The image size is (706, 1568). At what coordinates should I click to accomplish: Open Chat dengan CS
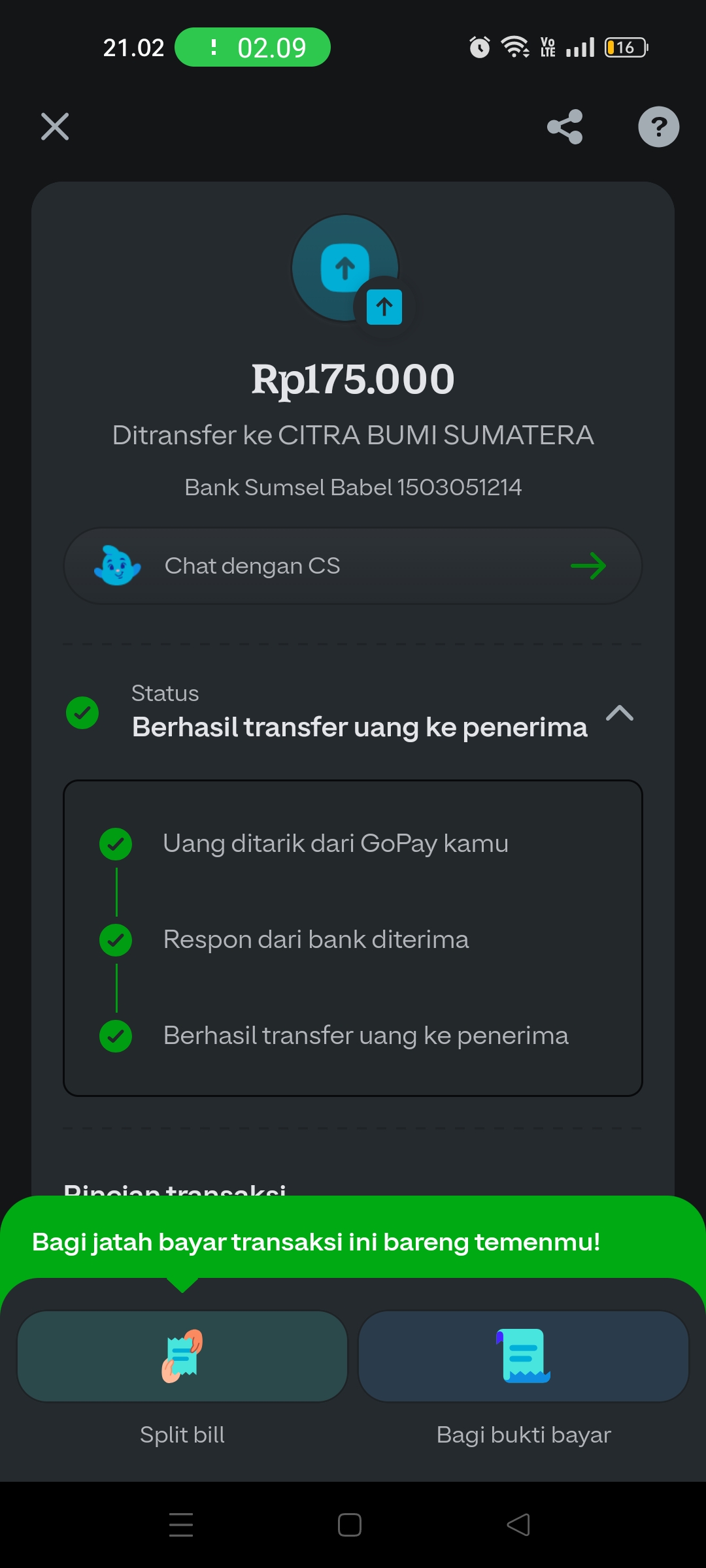coord(353,566)
